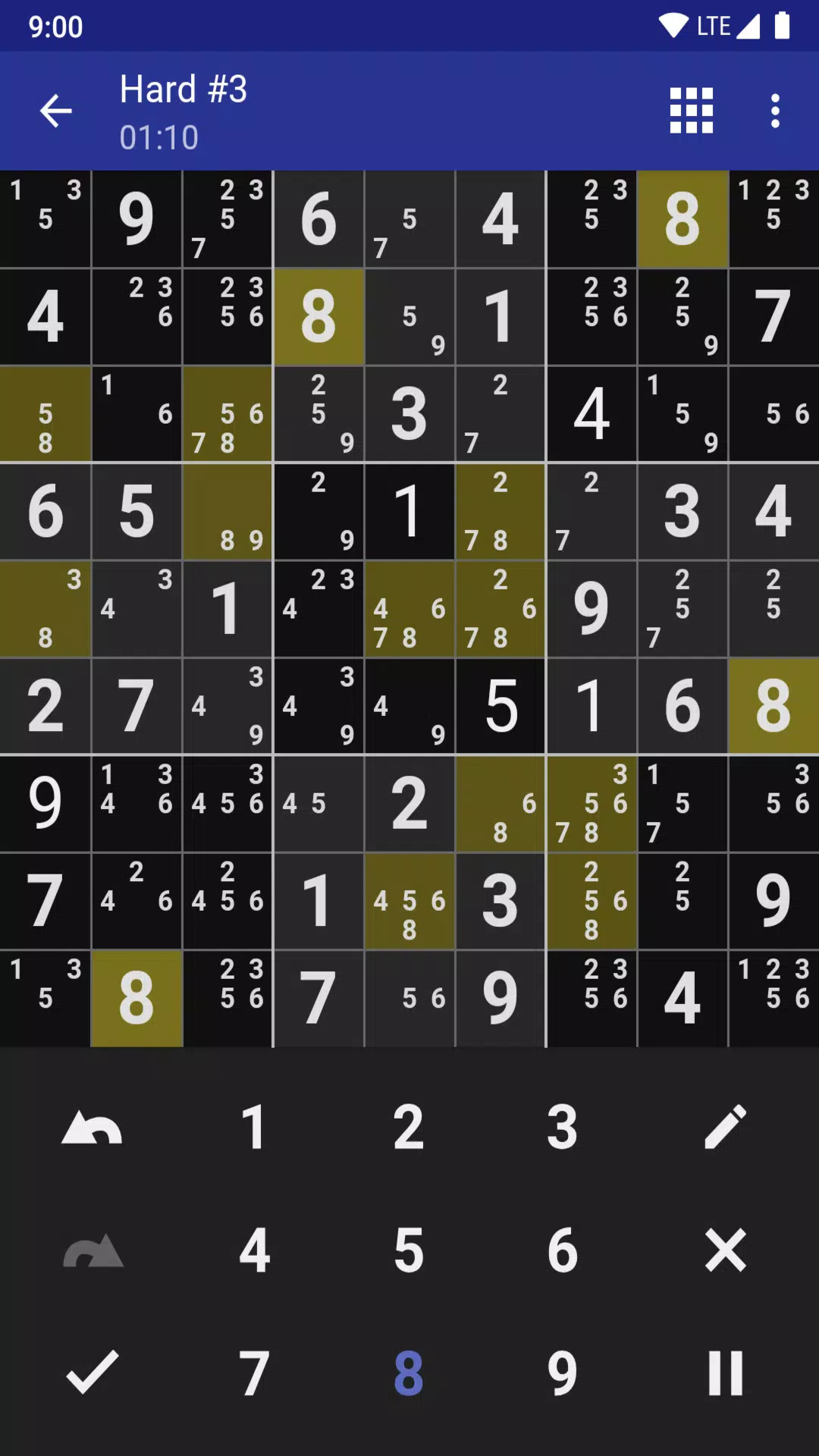Choose digit 4 on the number pad

(x=254, y=1250)
